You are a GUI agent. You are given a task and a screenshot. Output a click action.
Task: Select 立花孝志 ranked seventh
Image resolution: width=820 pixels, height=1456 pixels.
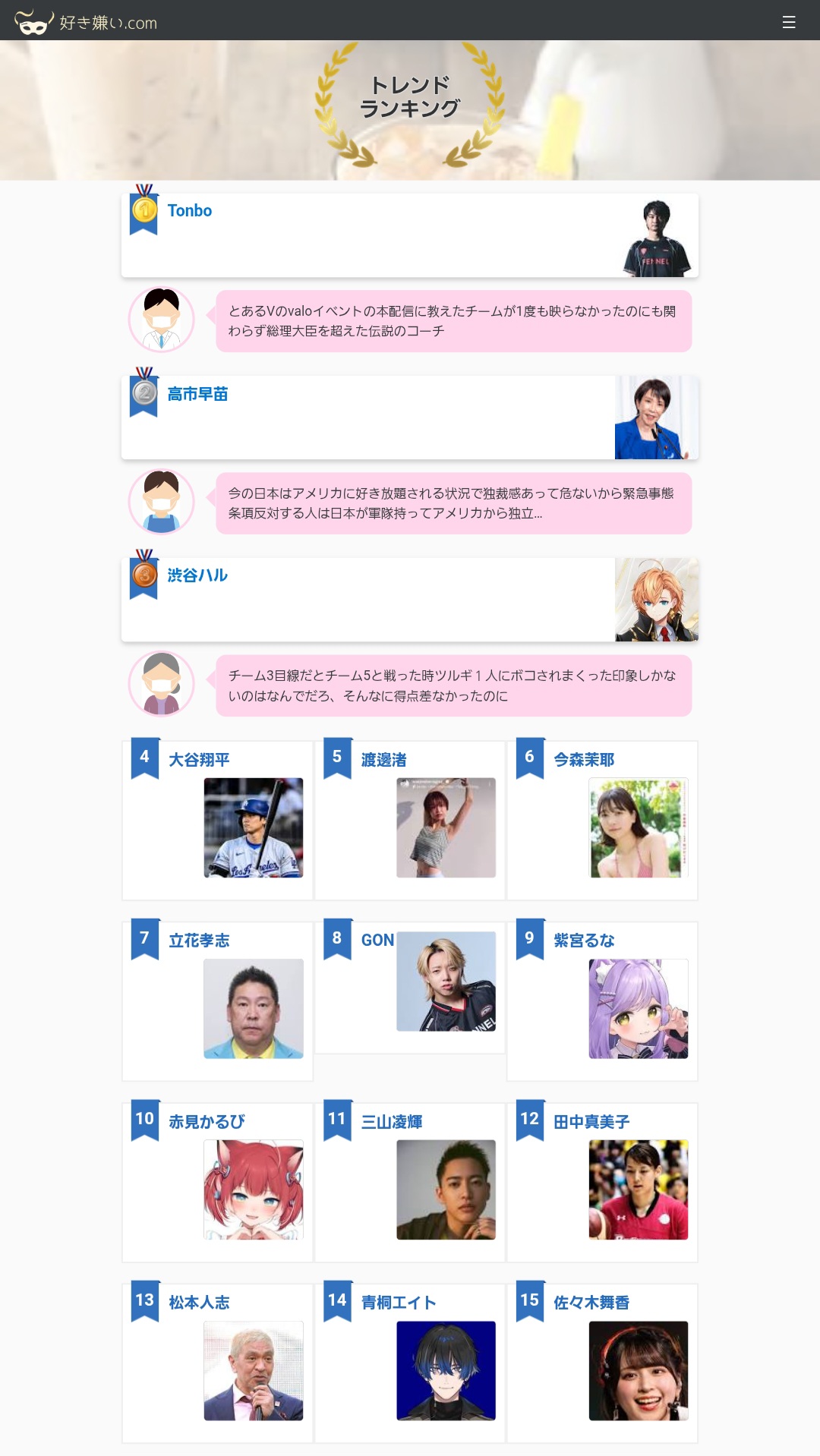218,1001
